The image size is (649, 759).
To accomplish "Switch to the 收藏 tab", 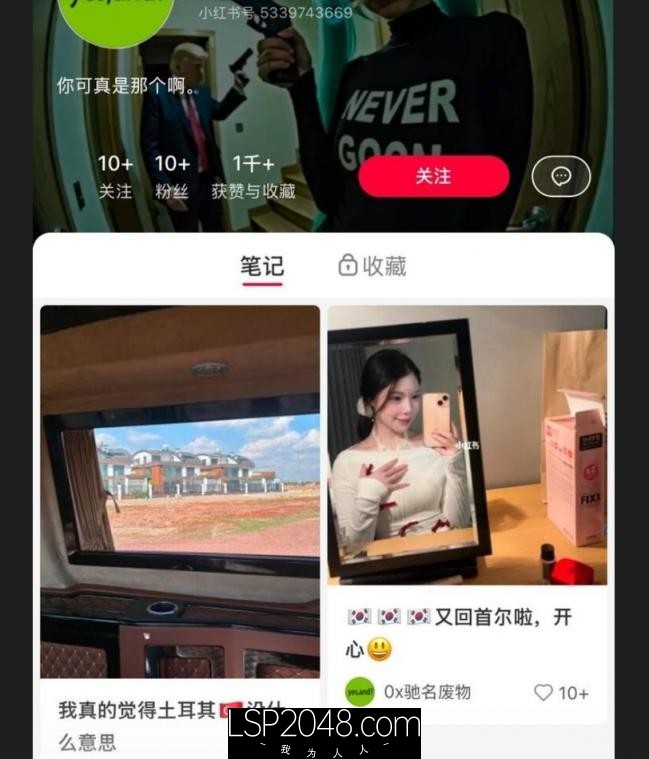I will [x=372, y=266].
